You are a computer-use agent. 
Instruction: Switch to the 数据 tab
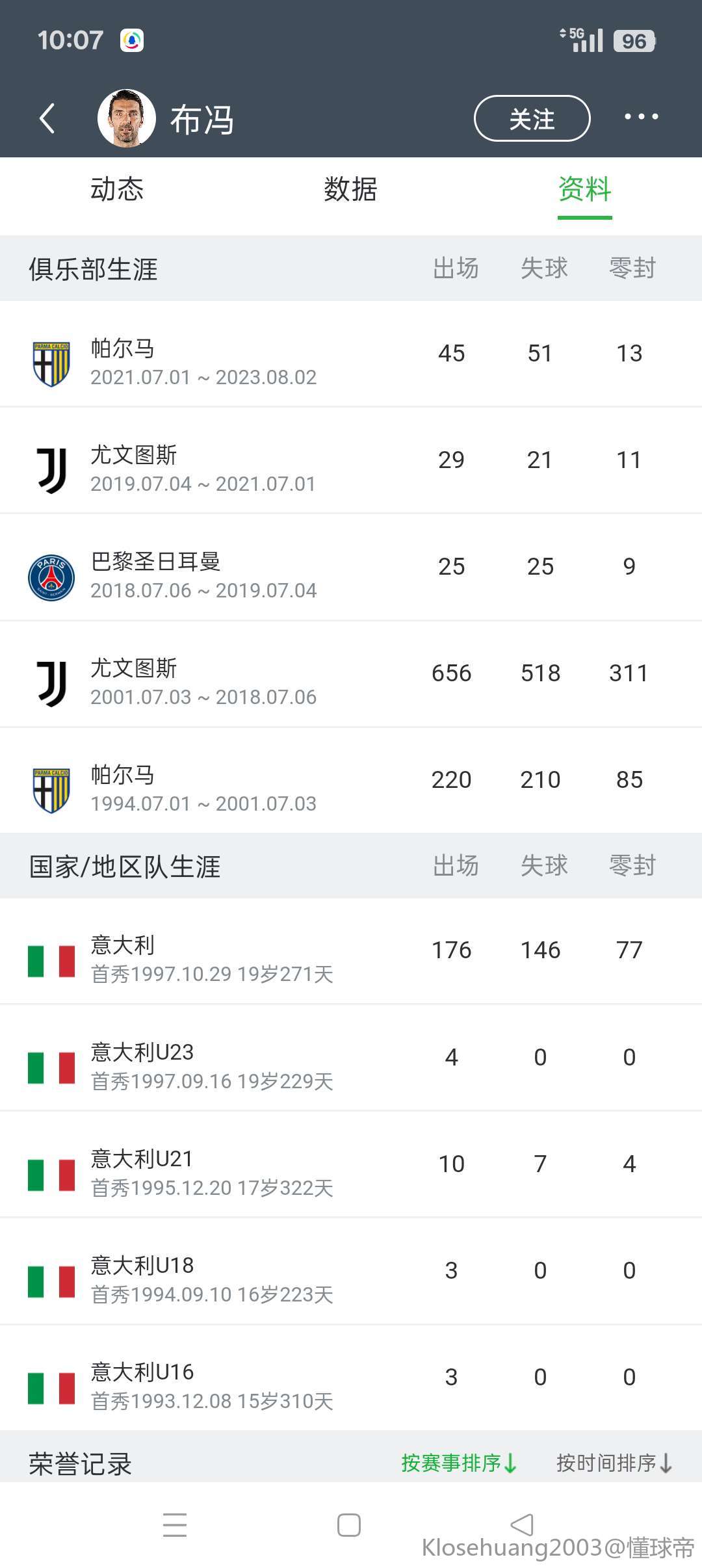coord(350,190)
